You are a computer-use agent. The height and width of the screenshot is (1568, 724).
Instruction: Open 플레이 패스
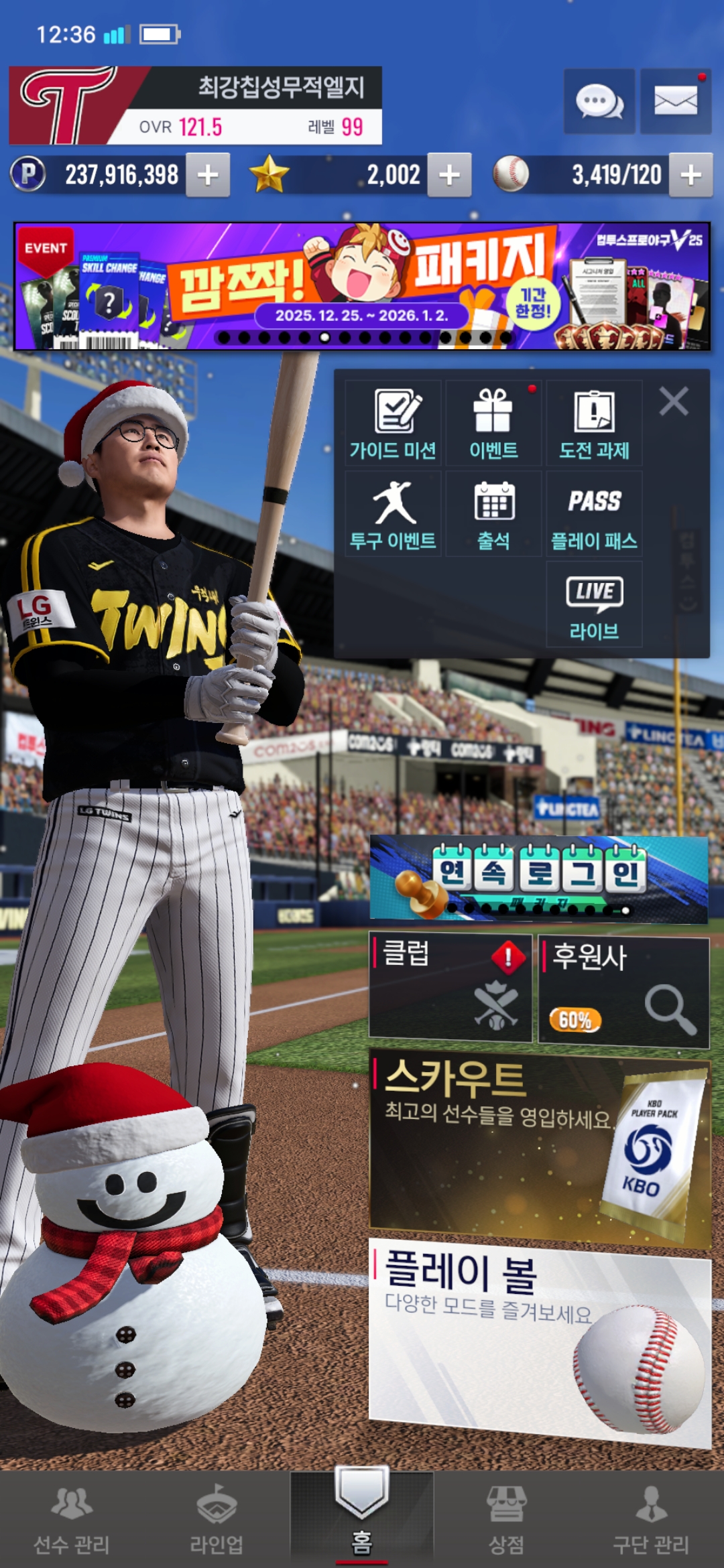[594, 514]
